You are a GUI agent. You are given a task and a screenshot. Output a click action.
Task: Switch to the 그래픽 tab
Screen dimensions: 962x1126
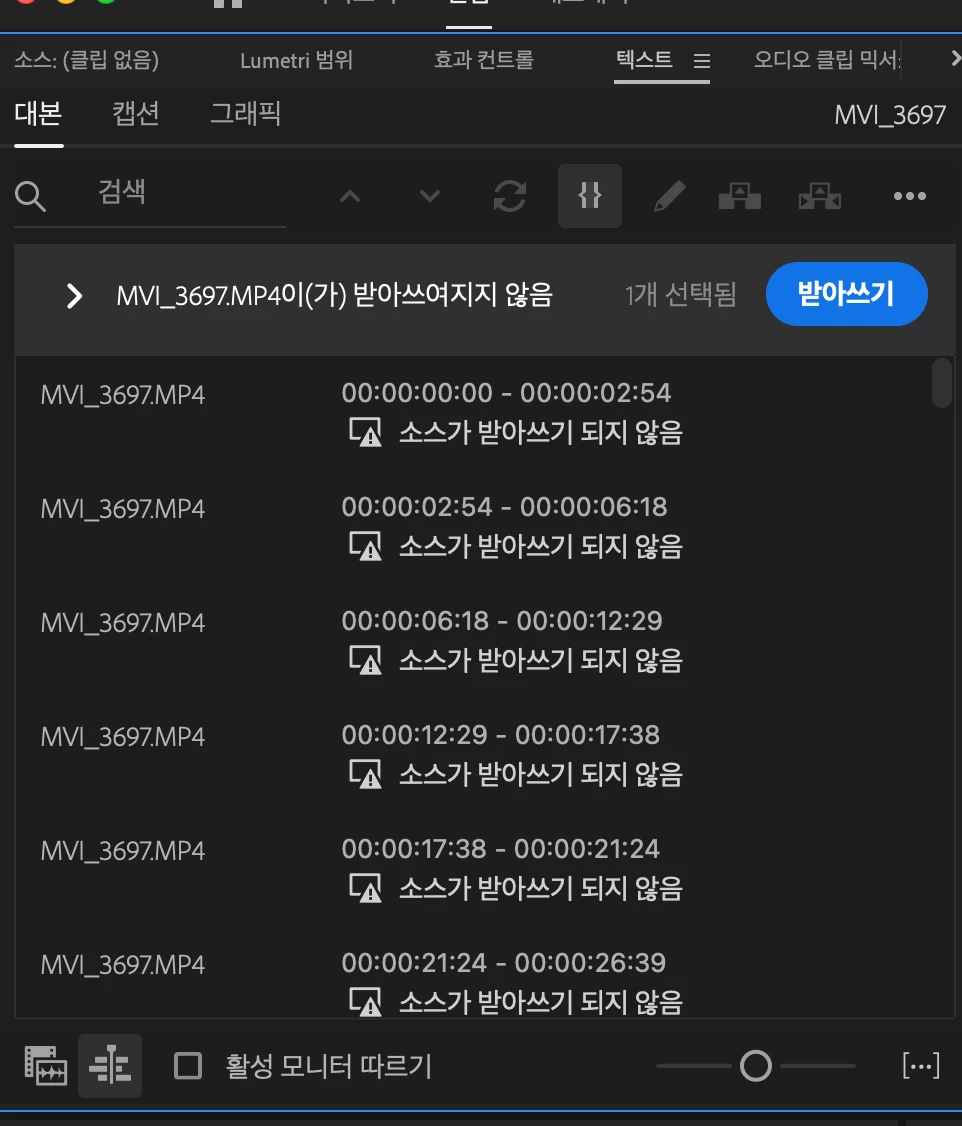pos(245,114)
